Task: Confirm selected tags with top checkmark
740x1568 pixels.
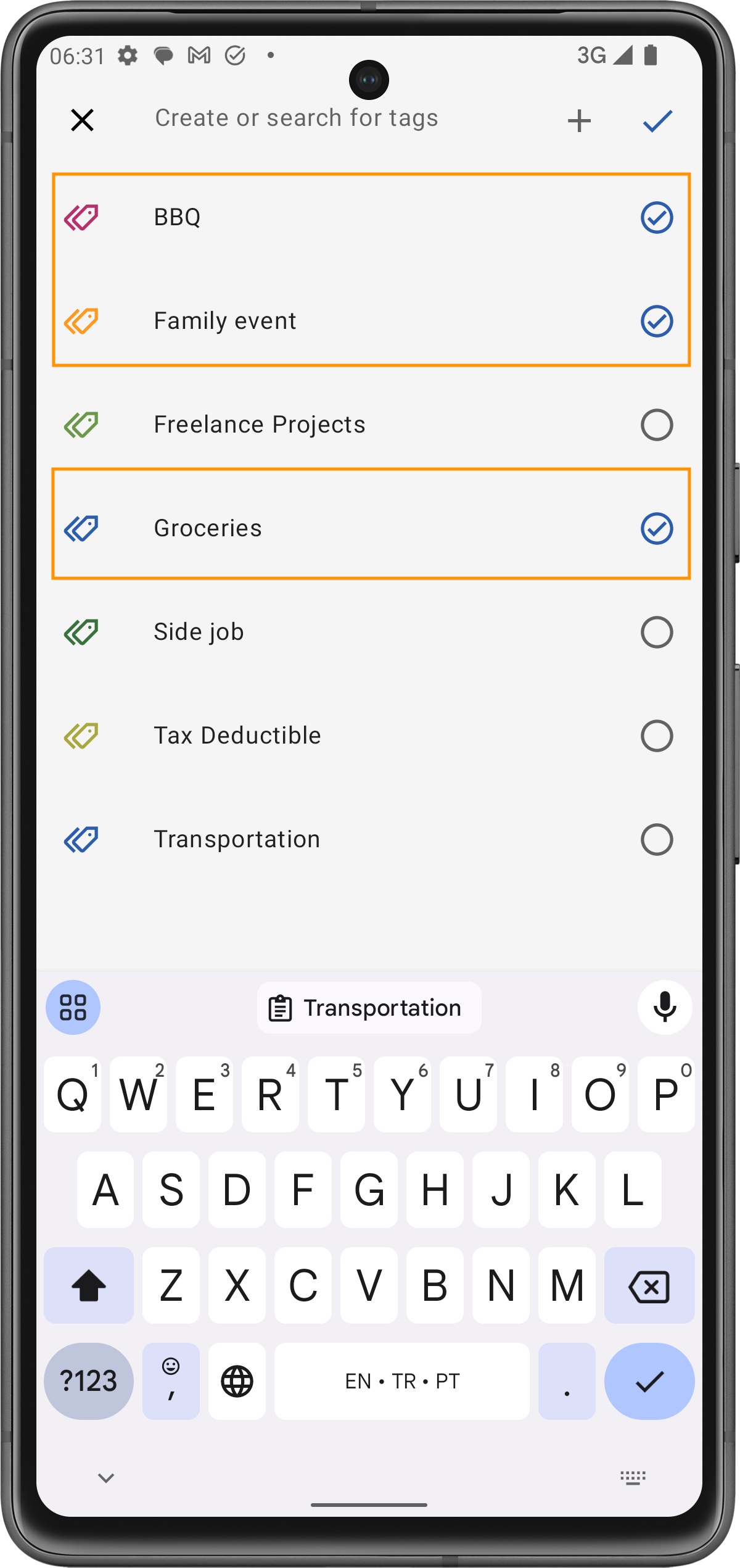Action: click(657, 120)
